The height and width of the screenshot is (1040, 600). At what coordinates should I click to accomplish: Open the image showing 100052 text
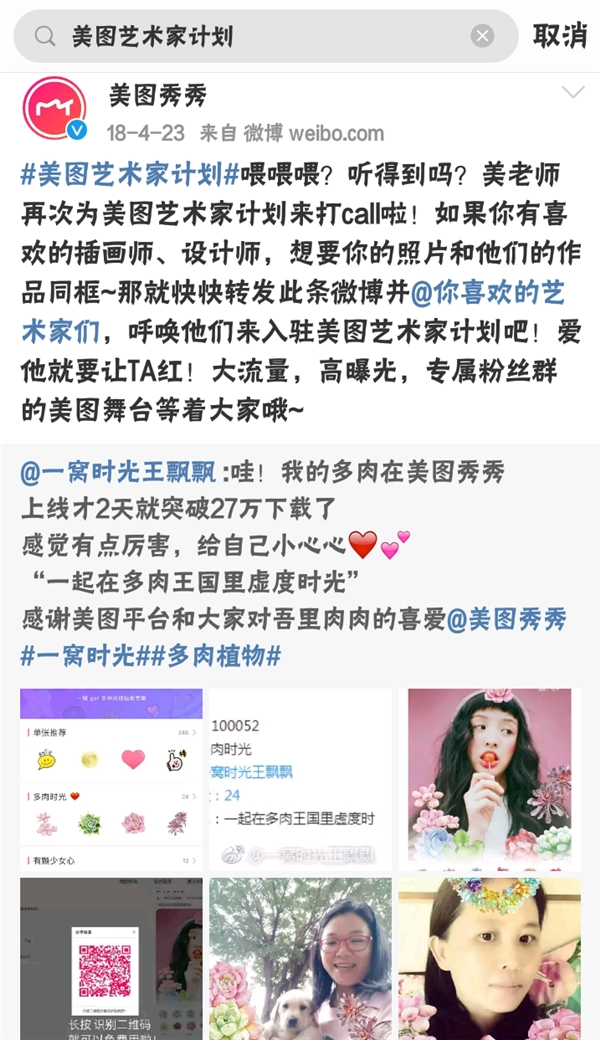(x=299, y=779)
